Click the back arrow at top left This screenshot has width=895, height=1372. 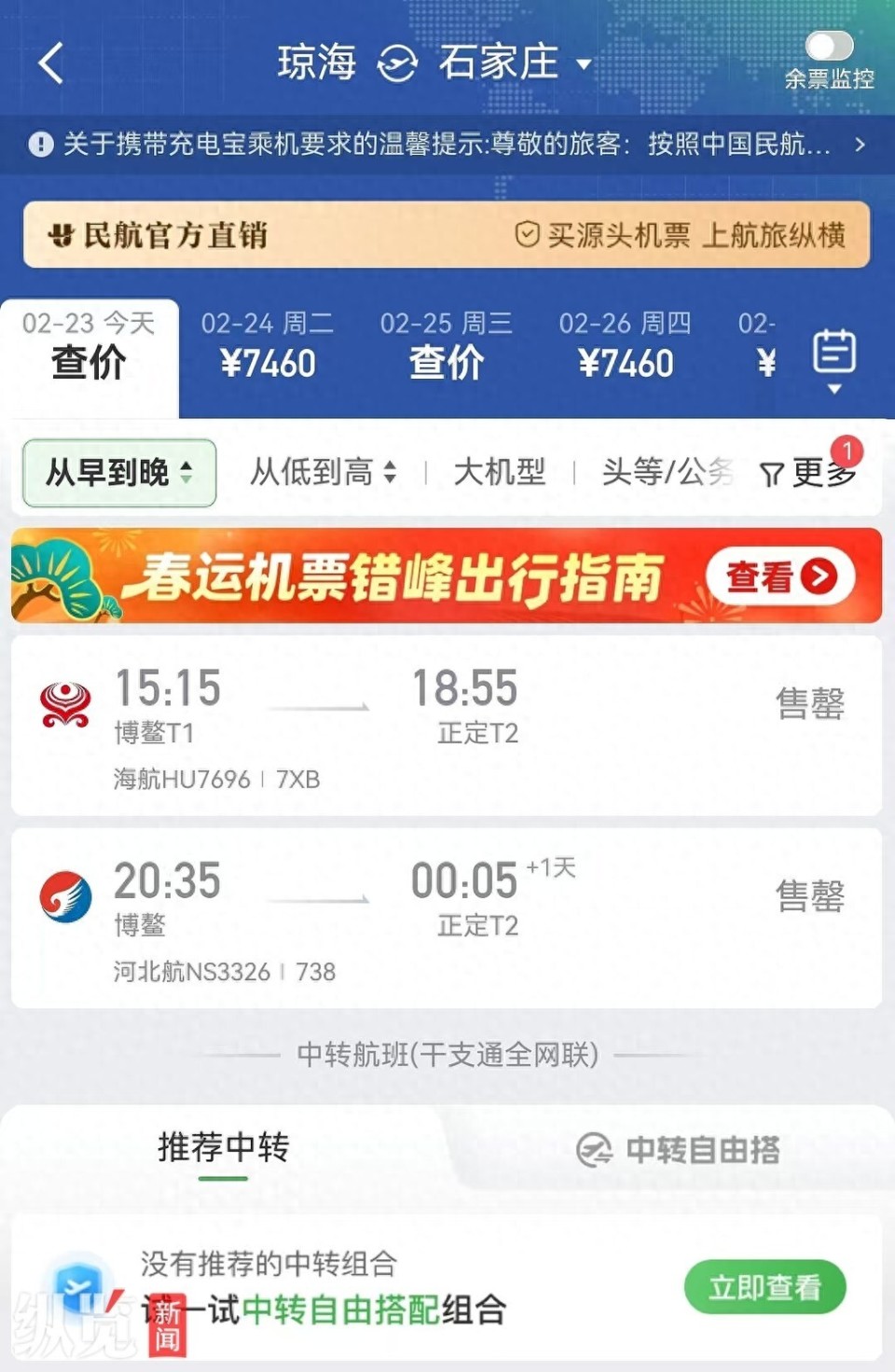(x=51, y=63)
